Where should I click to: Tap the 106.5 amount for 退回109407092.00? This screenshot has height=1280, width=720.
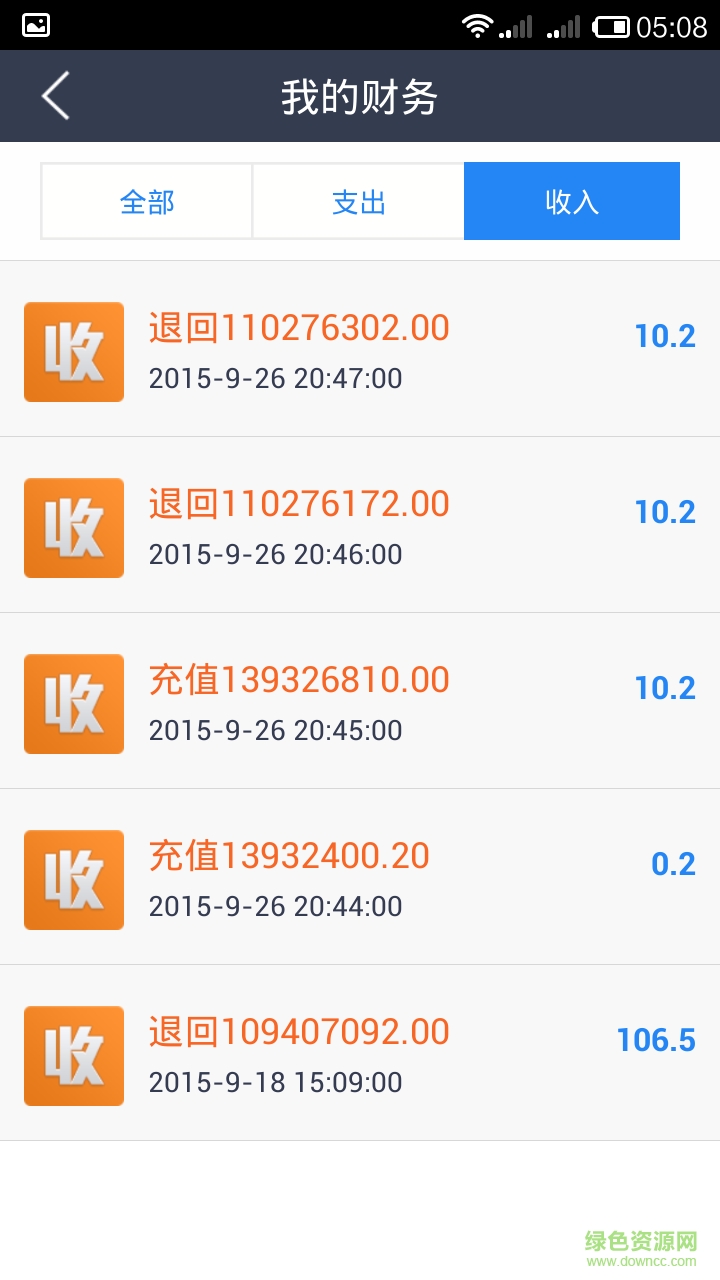coord(655,1040)
